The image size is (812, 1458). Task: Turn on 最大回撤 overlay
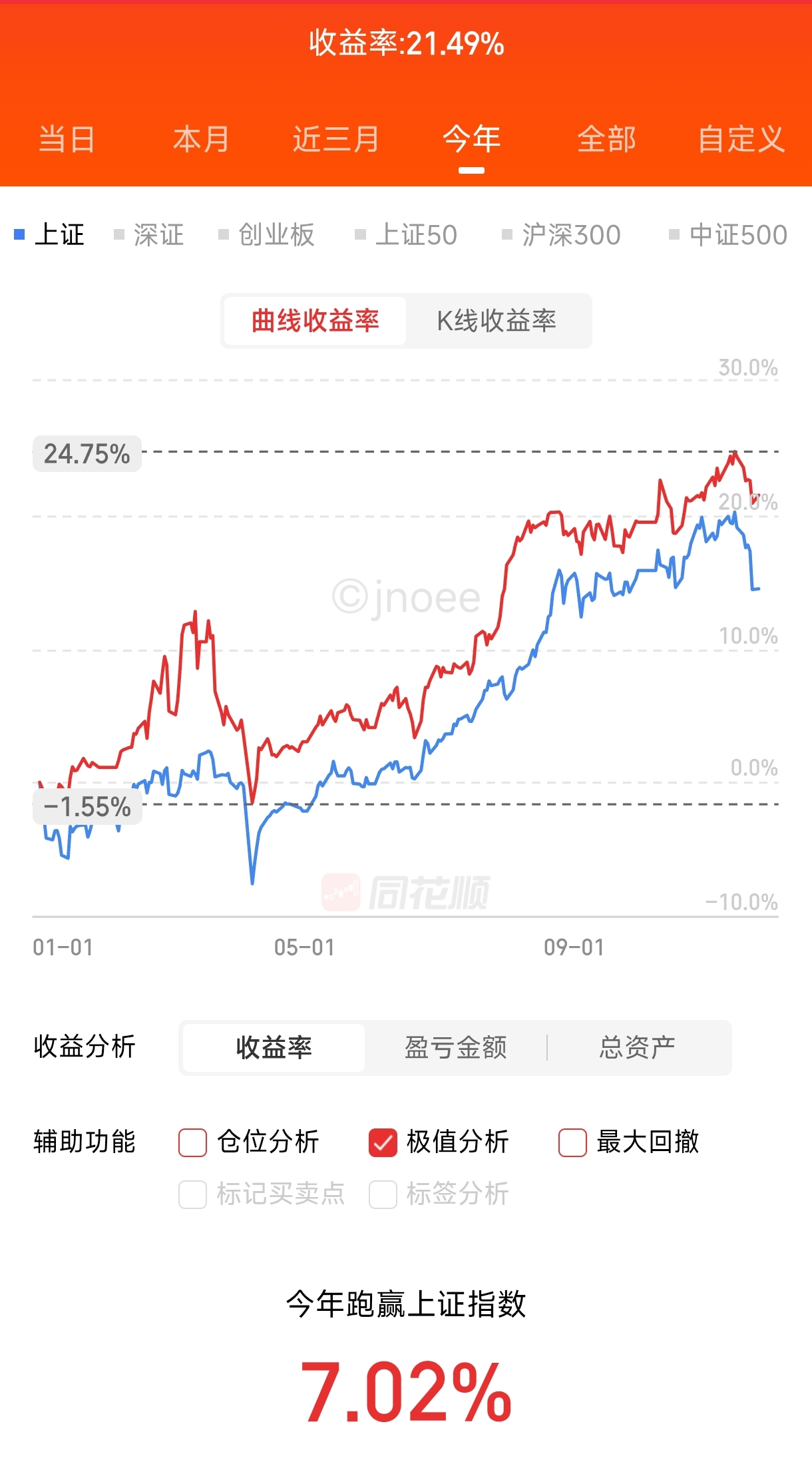tap(573, 1142)
